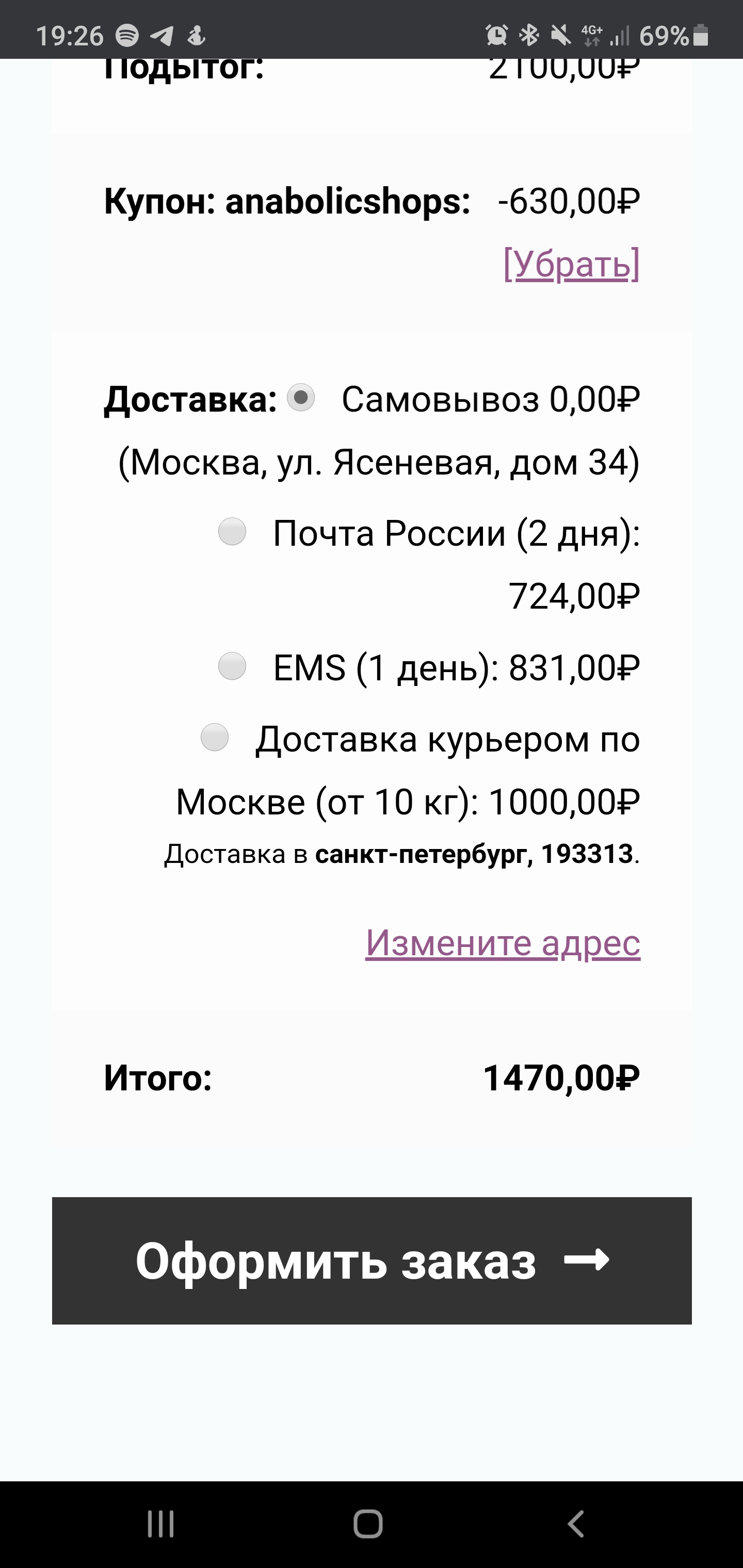The width and height of the screenshot is (743, 1568).
Task: Select EMS one-day delivery
Action: [x=232, y=666]
